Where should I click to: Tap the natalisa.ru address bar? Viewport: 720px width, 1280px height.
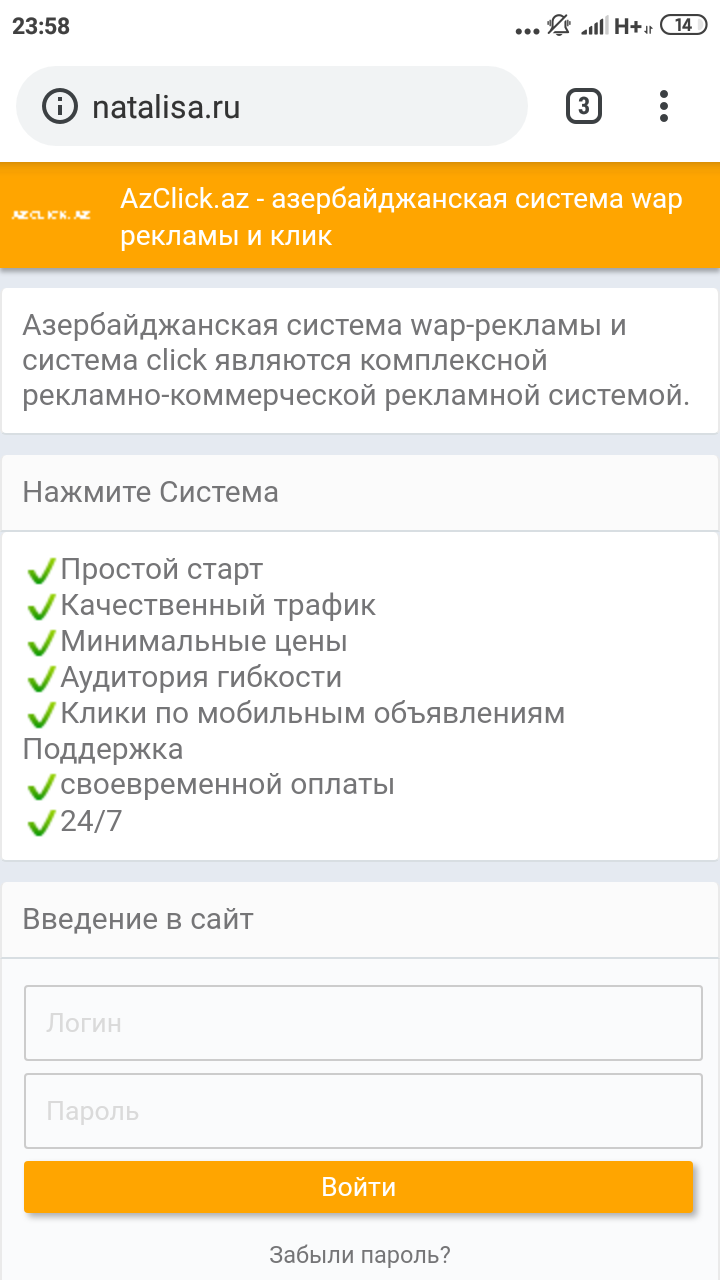[300, 107]
